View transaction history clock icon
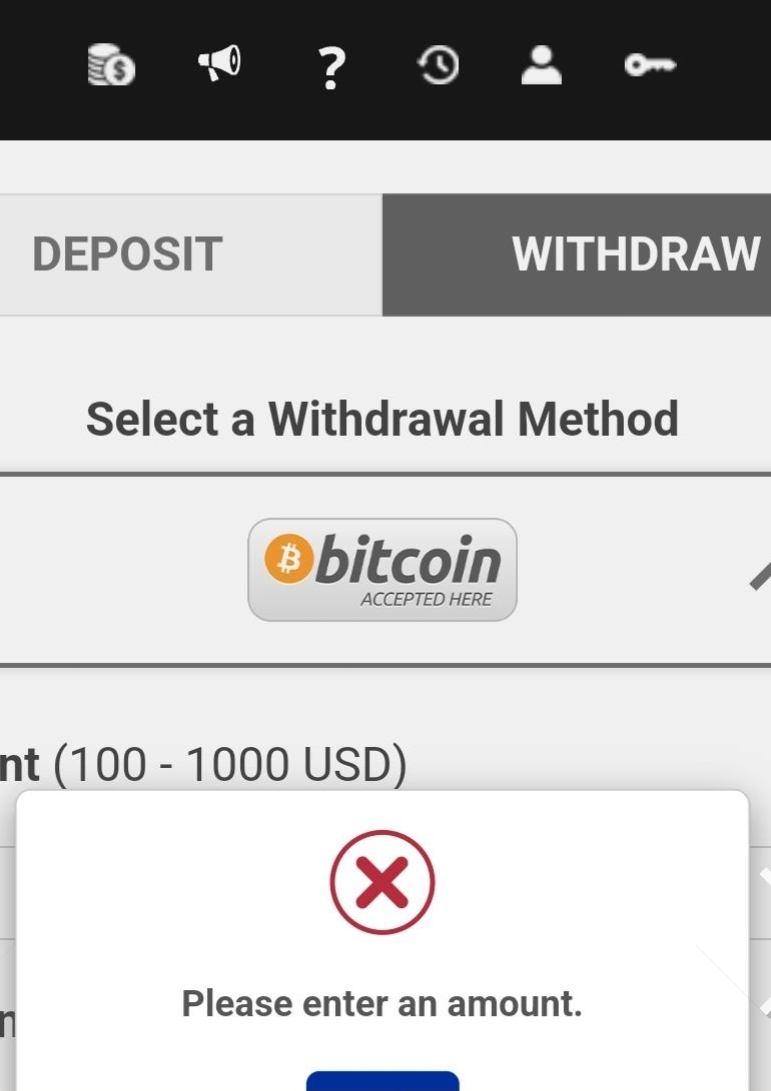Screen dimensions: 771x1091 pyautogui.click(x=439, y=66)
